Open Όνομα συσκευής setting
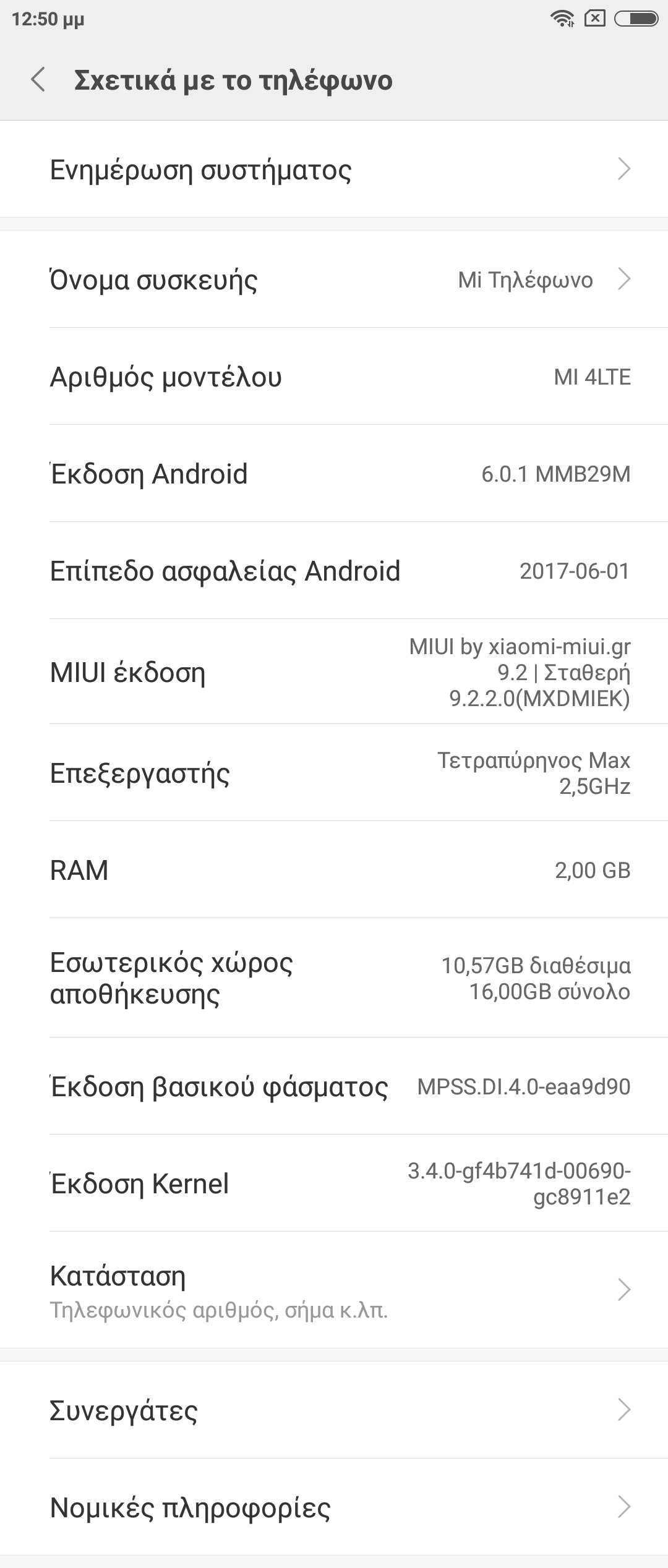This screenshot has height=1568, width=668. point(334,279)
